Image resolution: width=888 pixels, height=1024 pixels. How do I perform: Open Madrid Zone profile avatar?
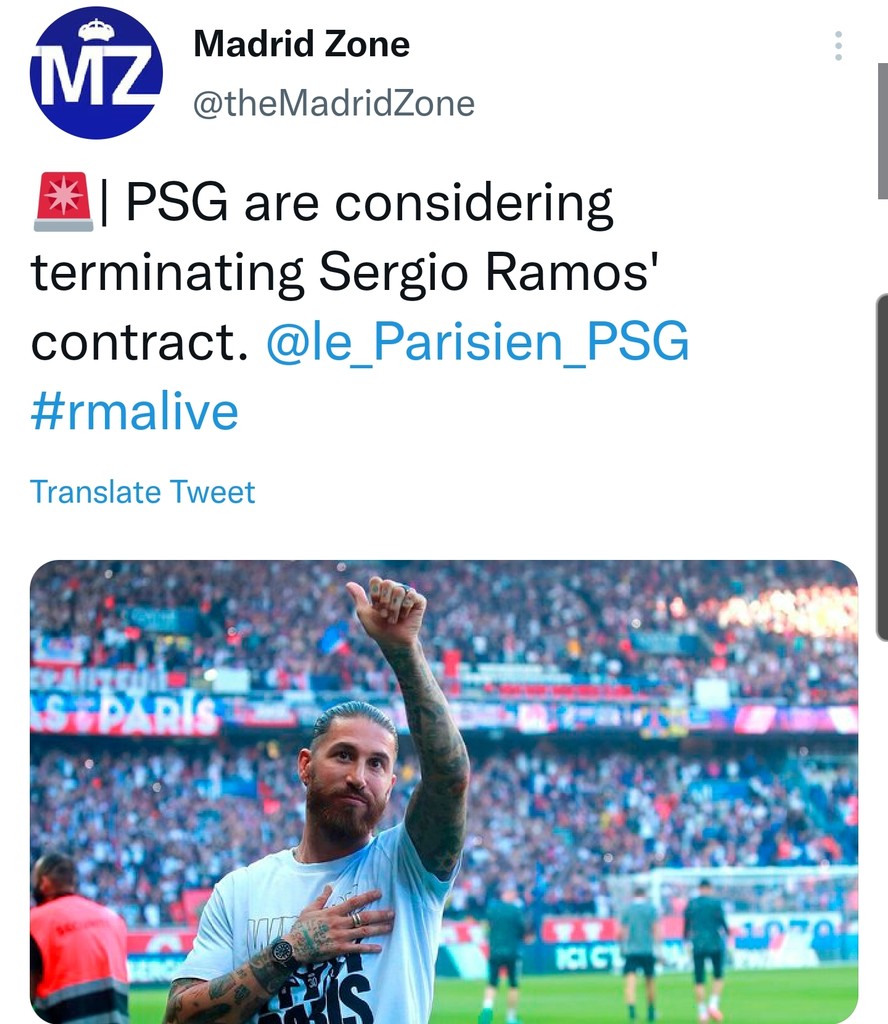point(96,72)
